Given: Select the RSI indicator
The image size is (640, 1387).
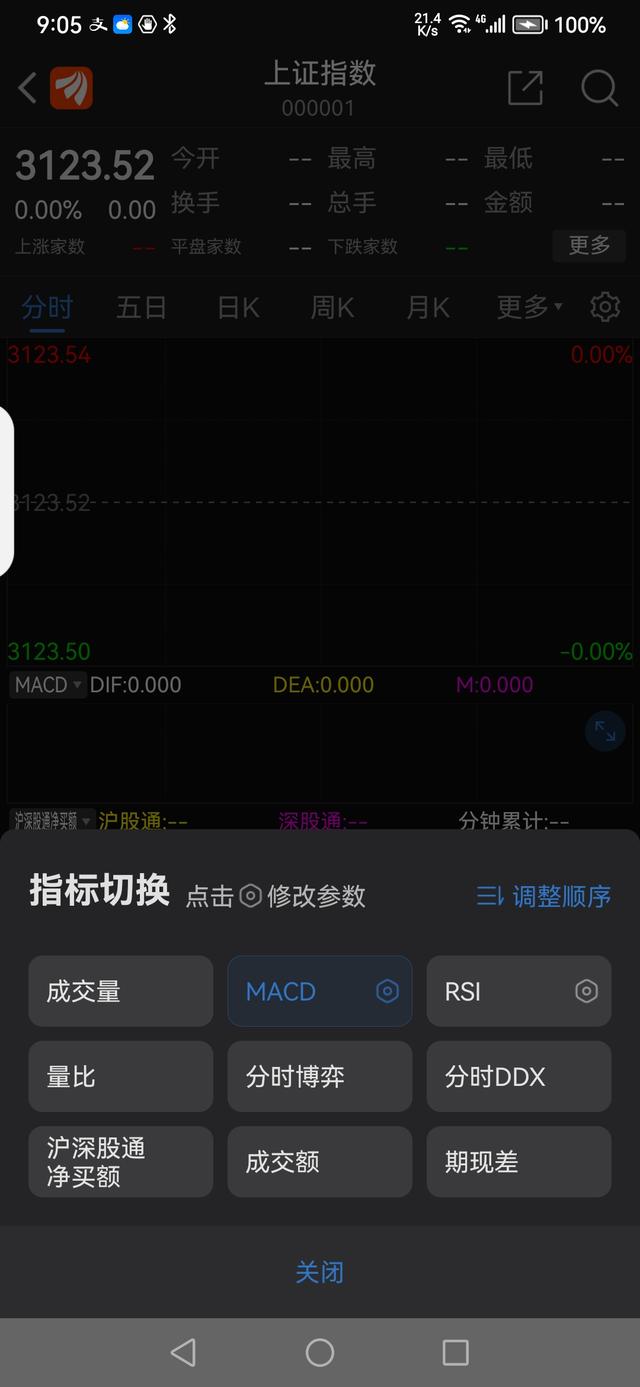Looking at the screenshot, I should pos(519,991).
